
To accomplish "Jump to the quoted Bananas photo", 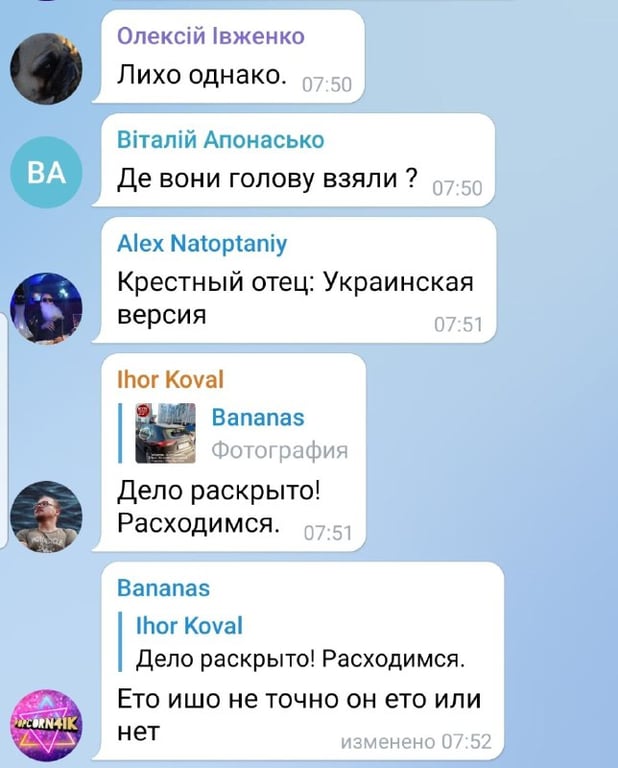I will click(x=243, y=432).
